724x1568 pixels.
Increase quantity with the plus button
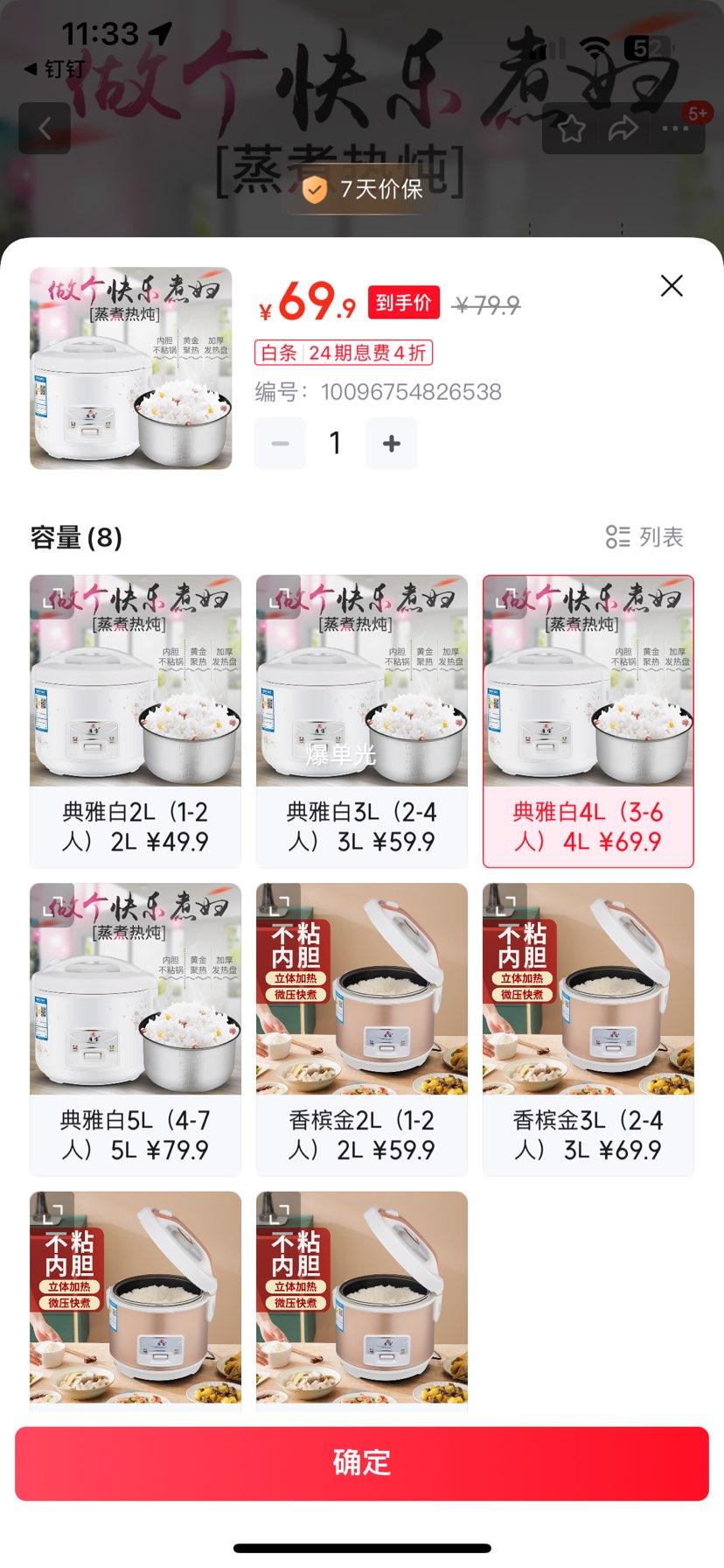tap(391, 444)
